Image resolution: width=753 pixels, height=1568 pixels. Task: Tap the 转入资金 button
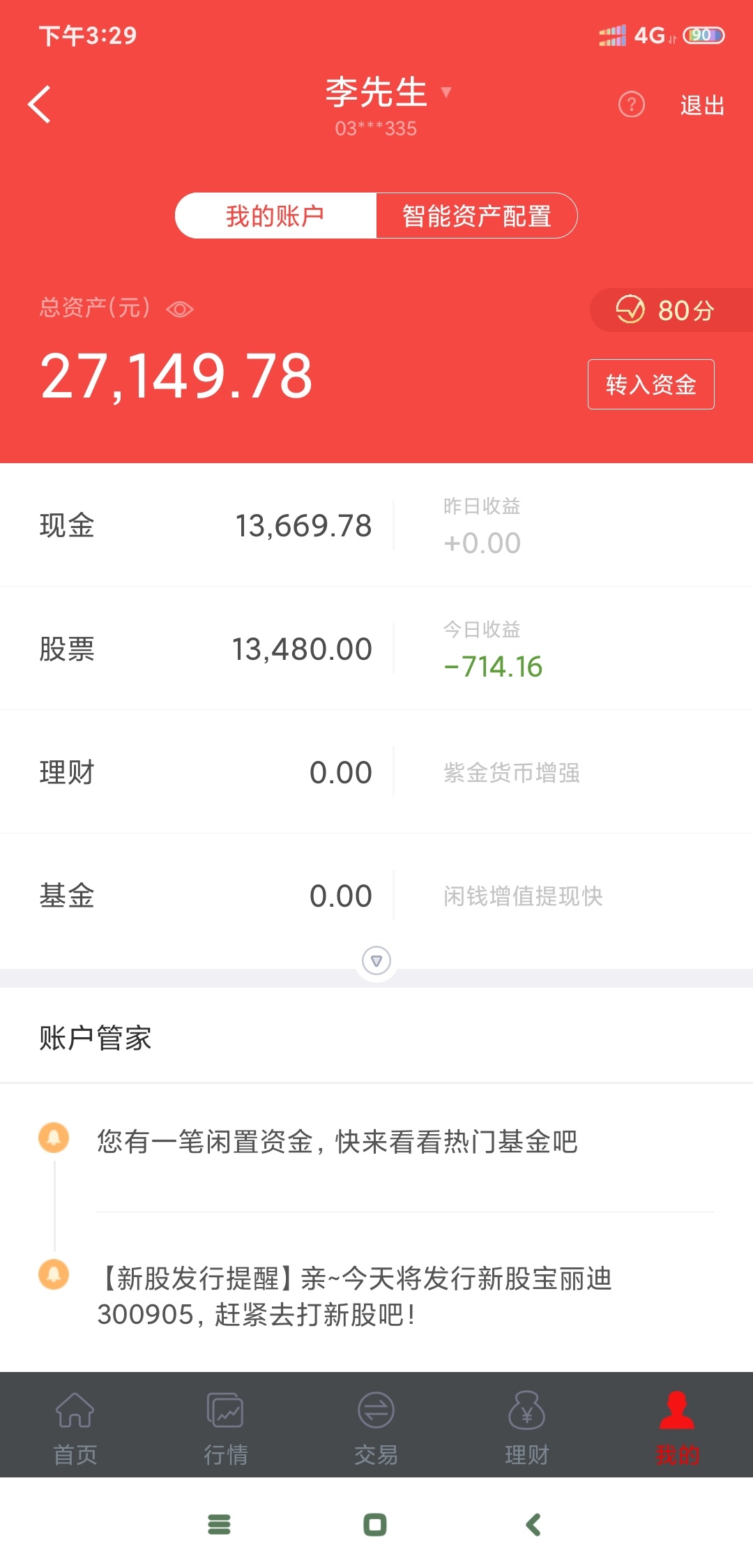pos(651,384)
